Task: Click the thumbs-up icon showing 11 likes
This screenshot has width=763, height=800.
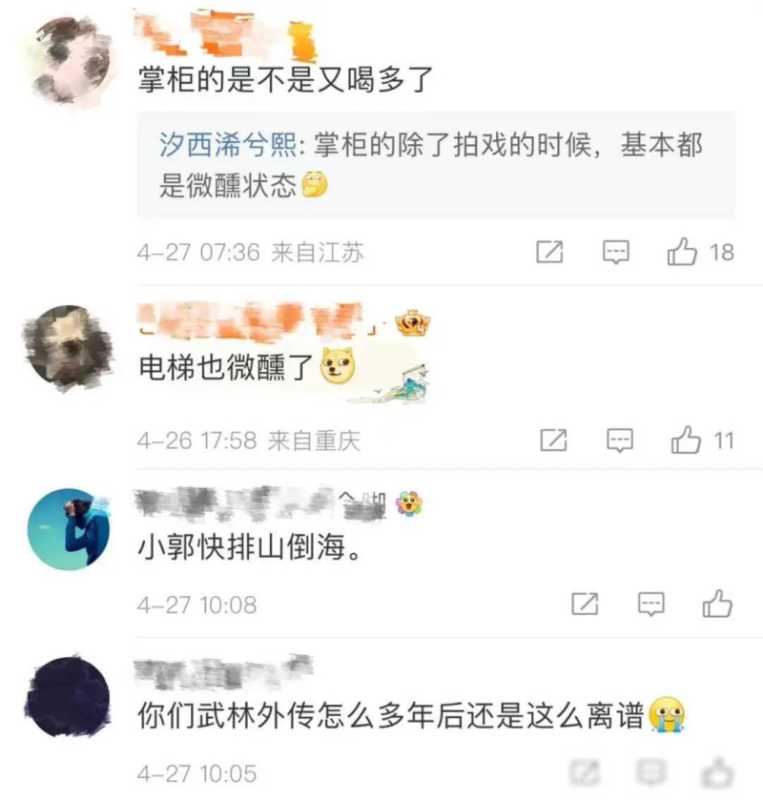Action: [686, 439]
